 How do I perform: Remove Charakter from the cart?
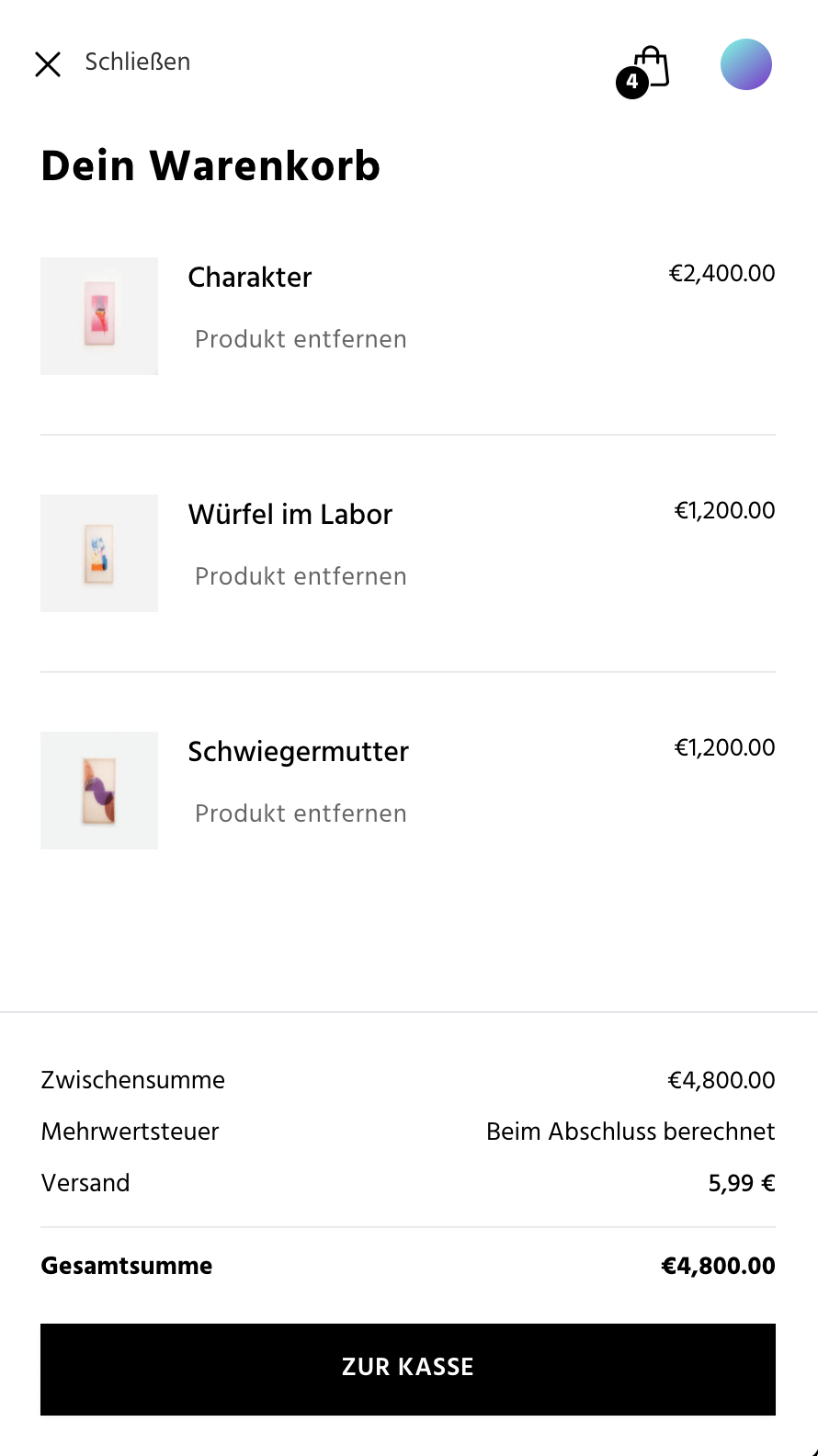(301, 339)
